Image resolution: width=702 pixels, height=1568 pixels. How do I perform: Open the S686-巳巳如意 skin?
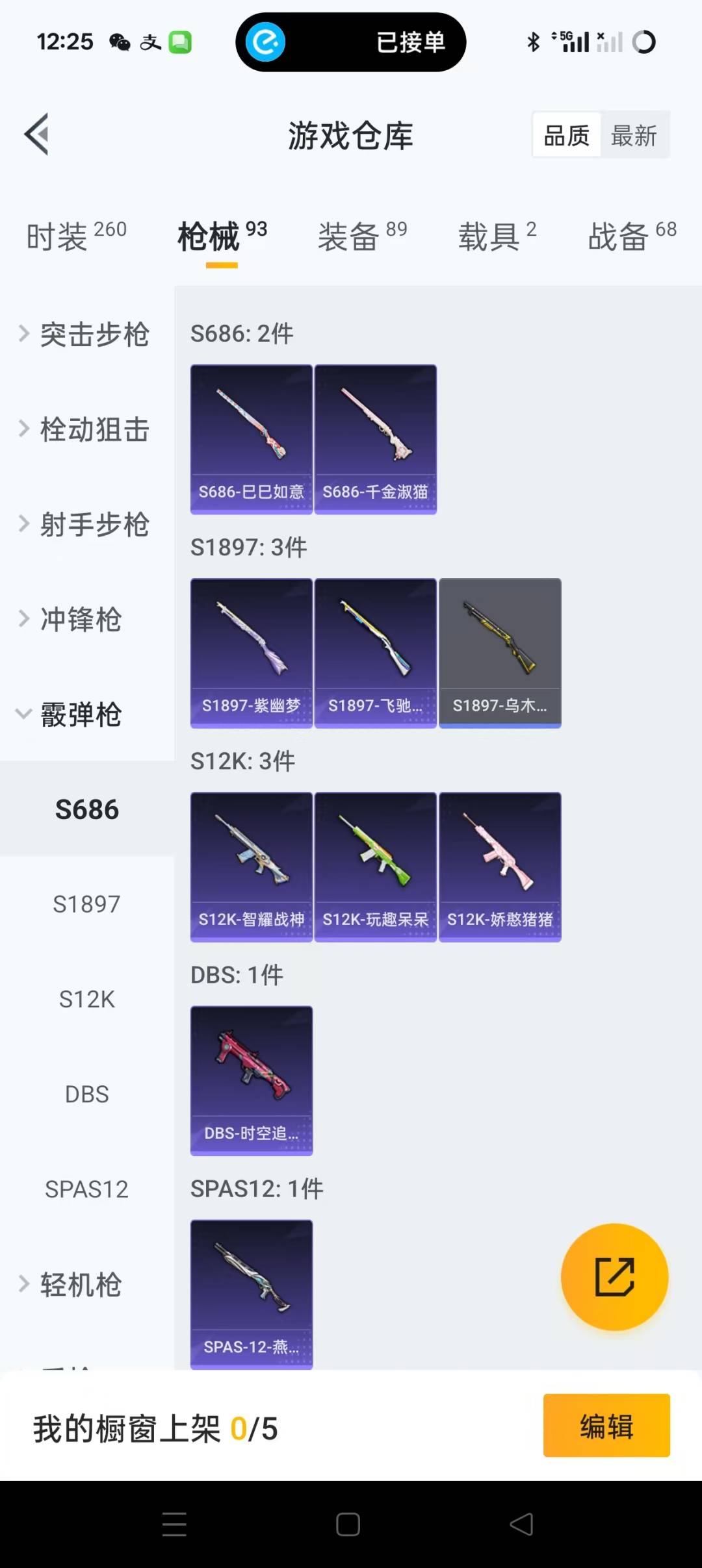251,439
